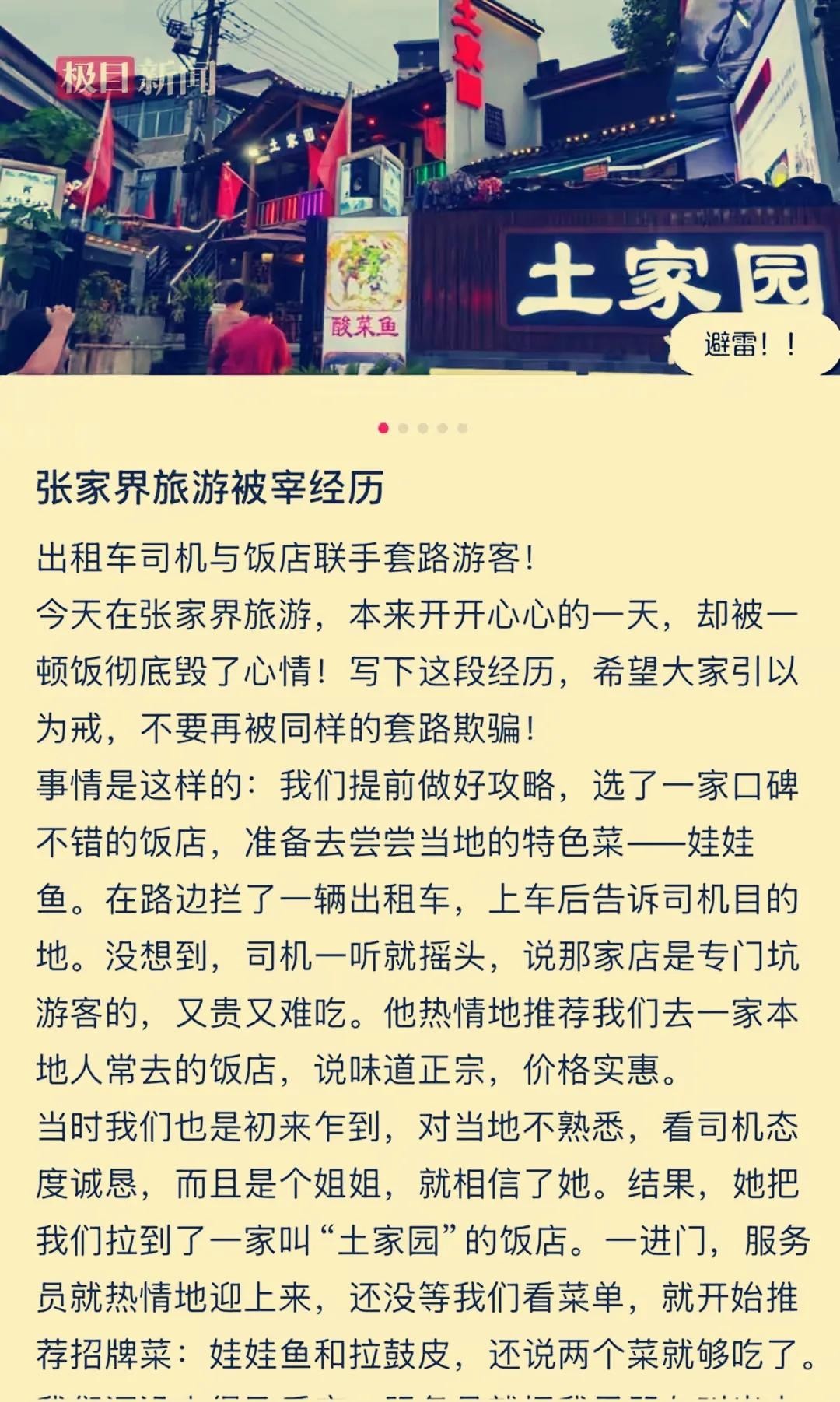Tap the photo carousel page indicator dots

click(422, 428)
